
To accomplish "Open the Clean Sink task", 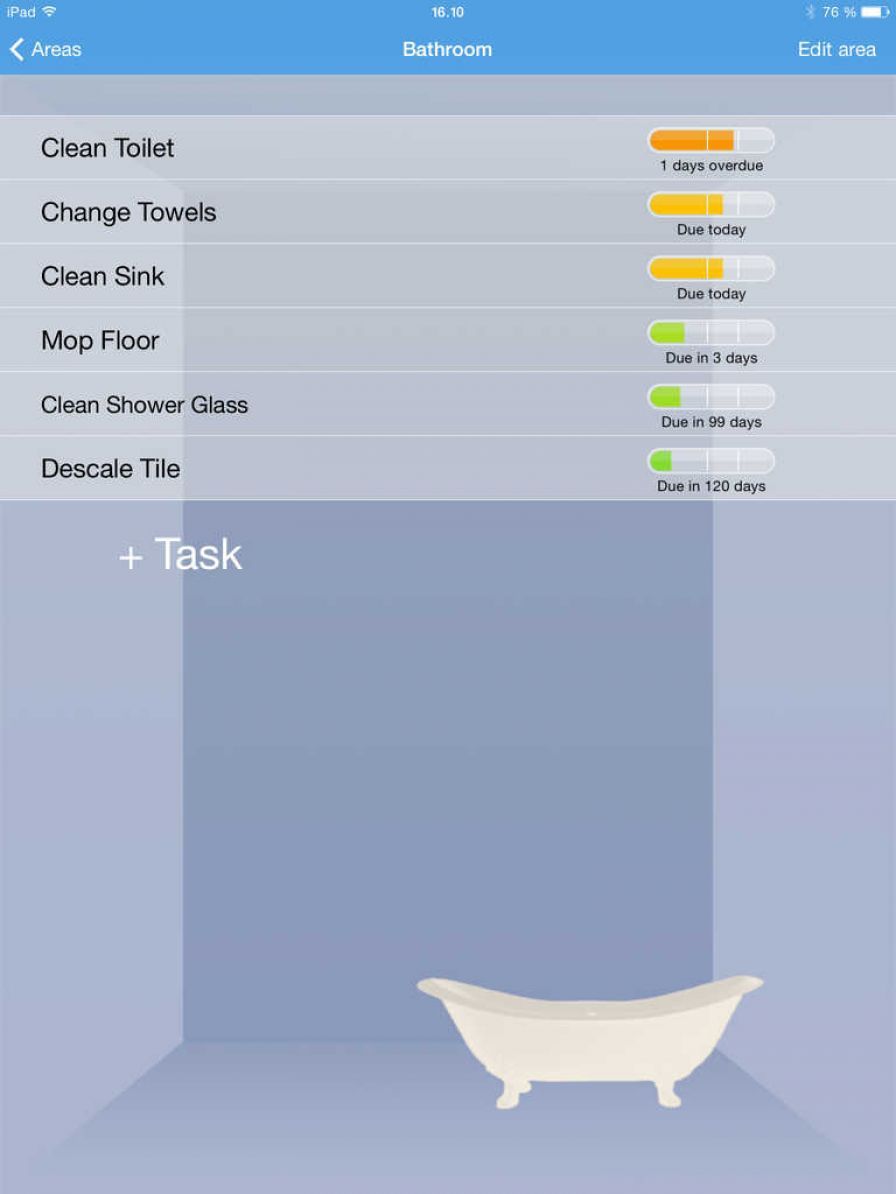I will coord(103,276).
